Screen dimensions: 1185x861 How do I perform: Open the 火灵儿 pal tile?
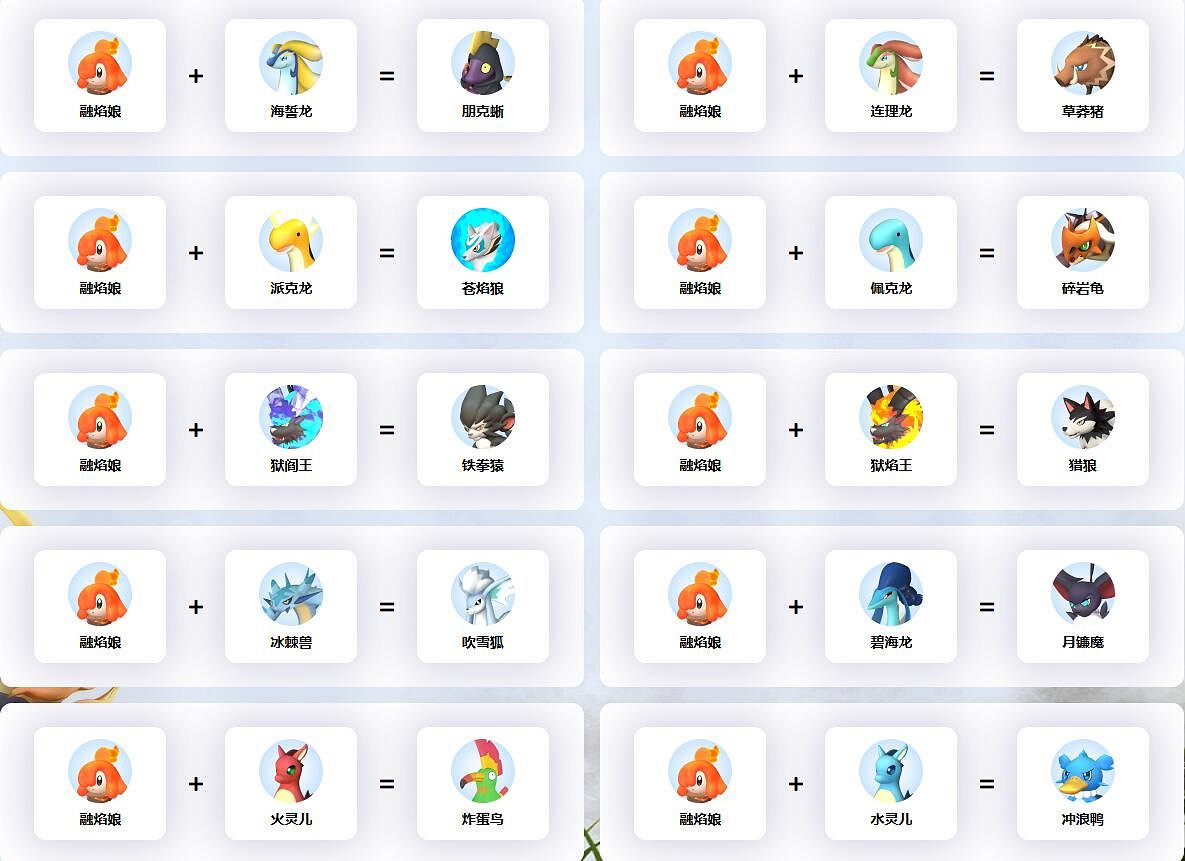(291, 784)
